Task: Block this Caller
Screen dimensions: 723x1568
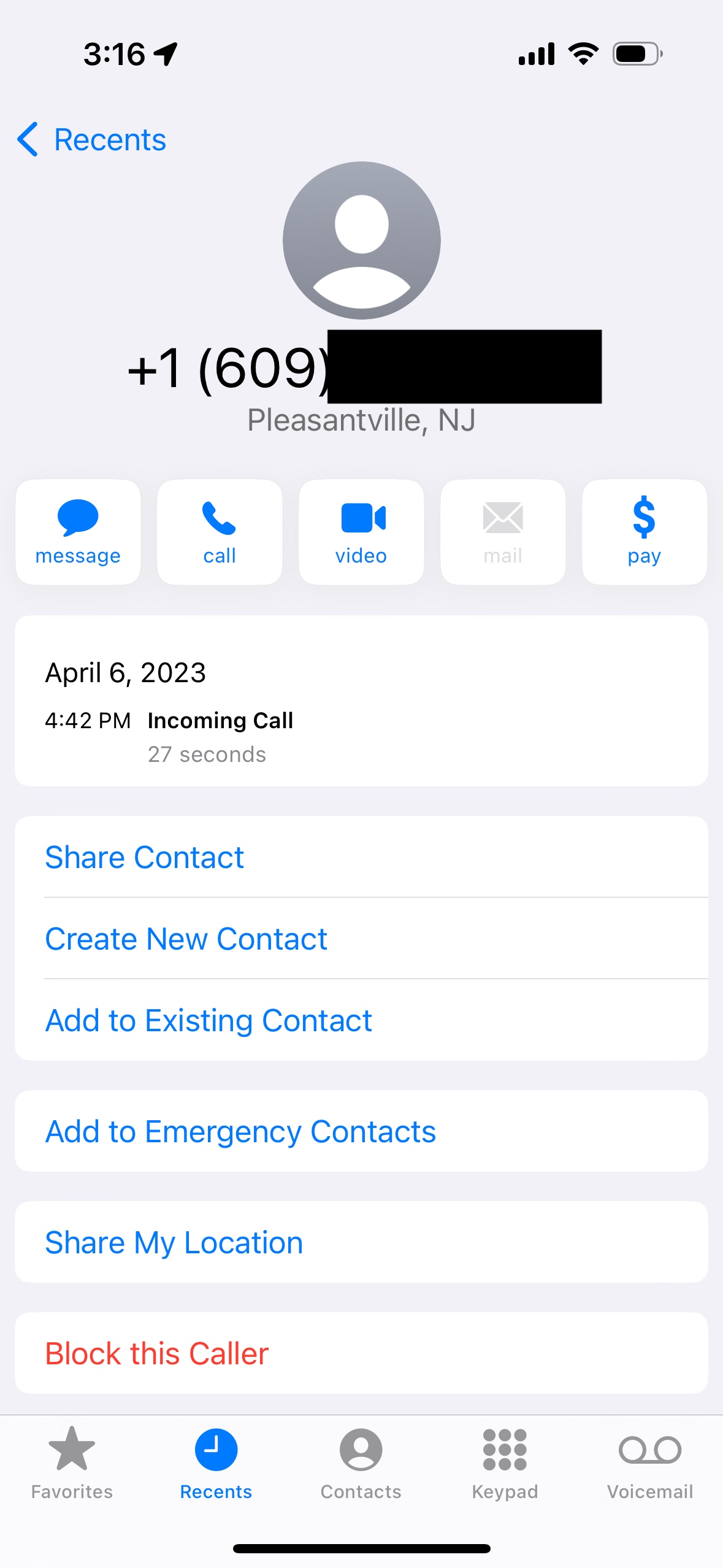Action: click(x=157, y=1353)
